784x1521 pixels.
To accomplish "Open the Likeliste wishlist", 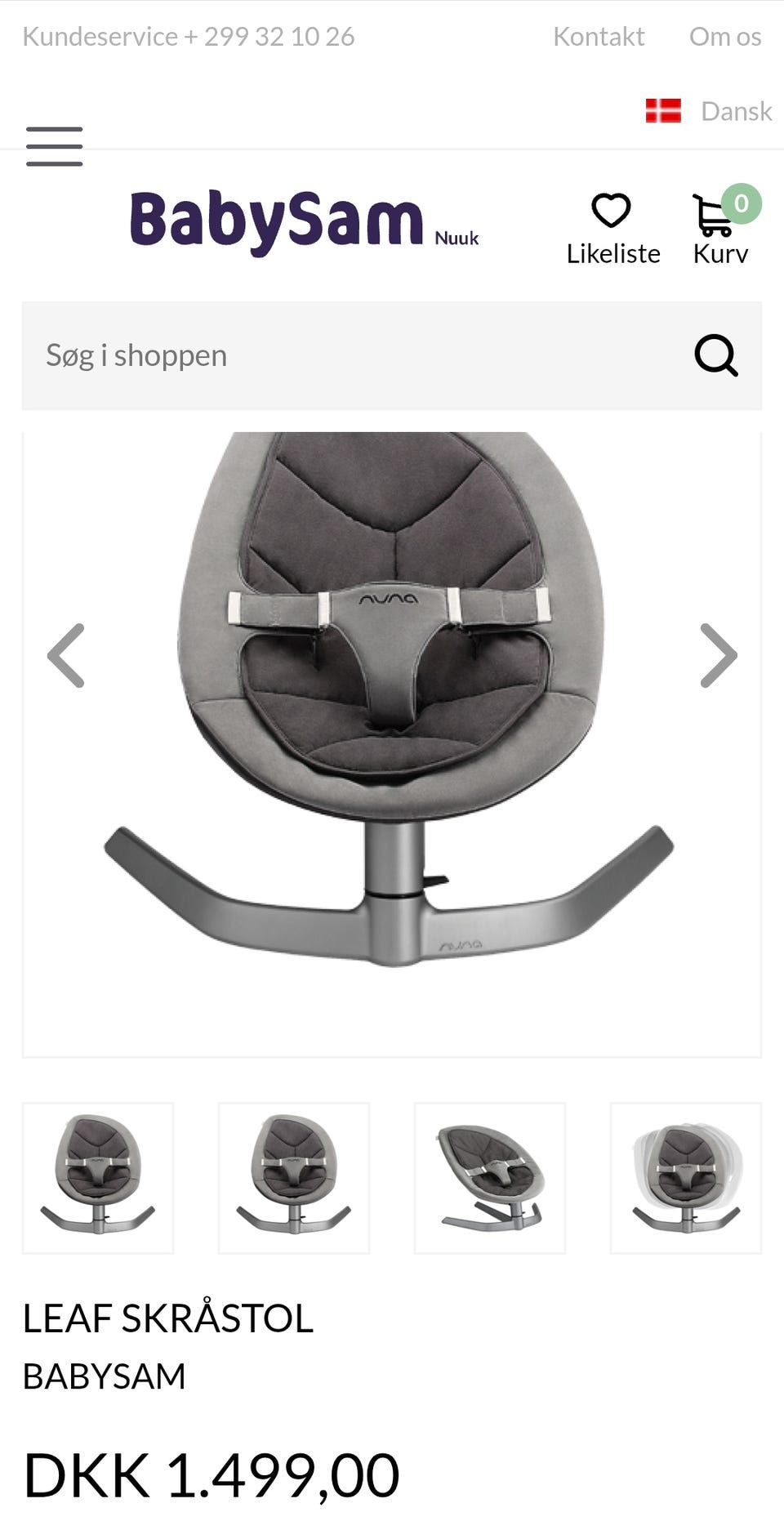I will [612, 230].
